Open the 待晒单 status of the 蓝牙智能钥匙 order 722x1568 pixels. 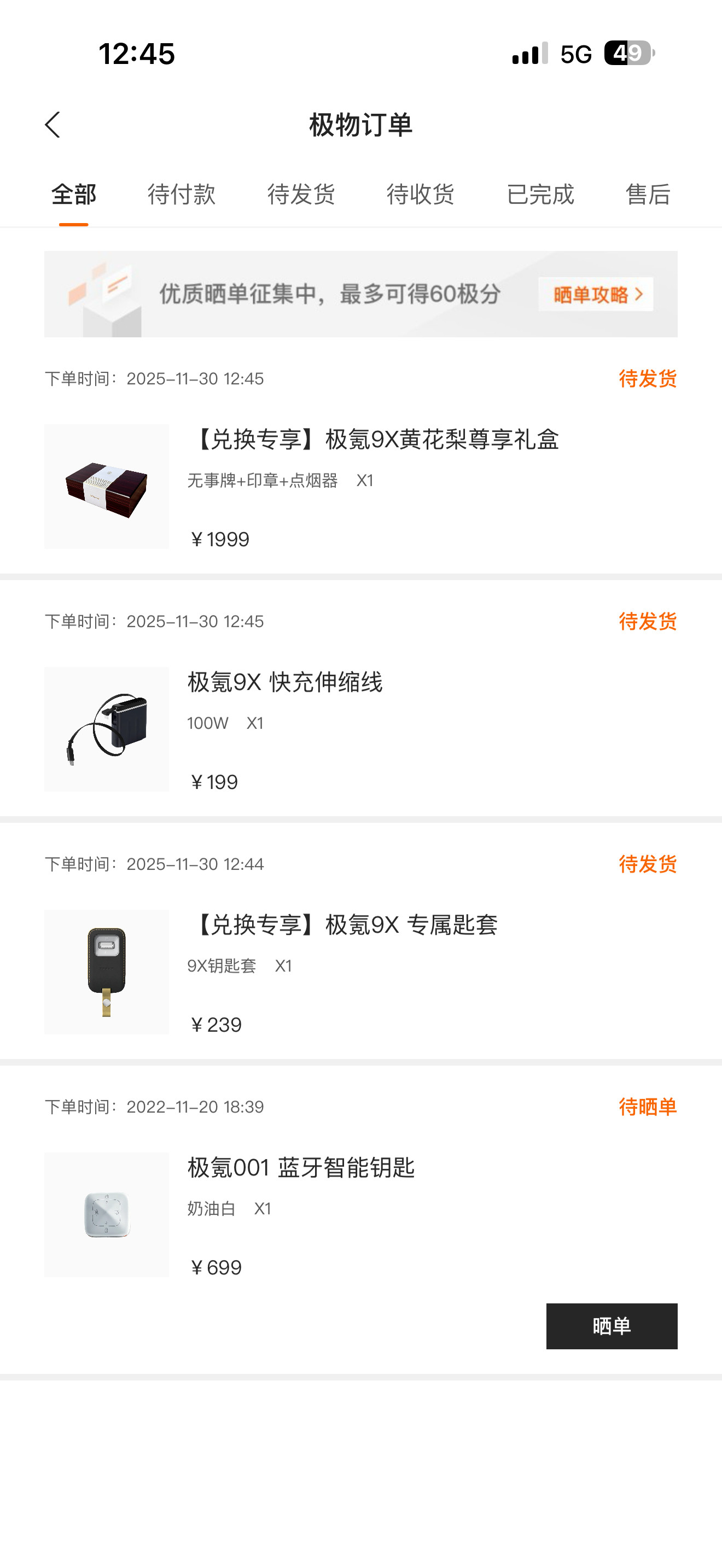[647, 1107]
